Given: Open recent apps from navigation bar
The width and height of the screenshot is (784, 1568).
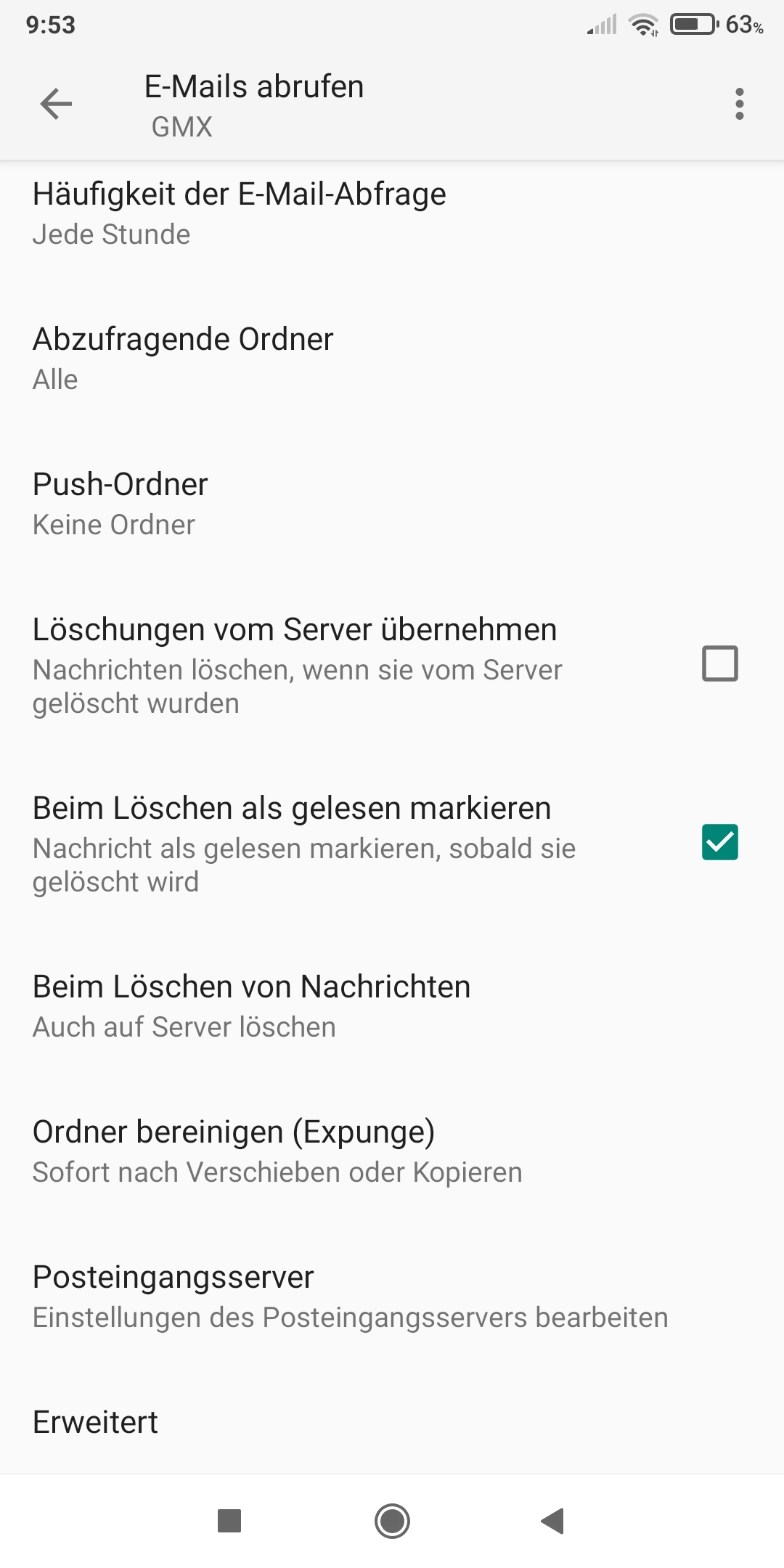Looking at the screenshot, I should (229, 1521).
